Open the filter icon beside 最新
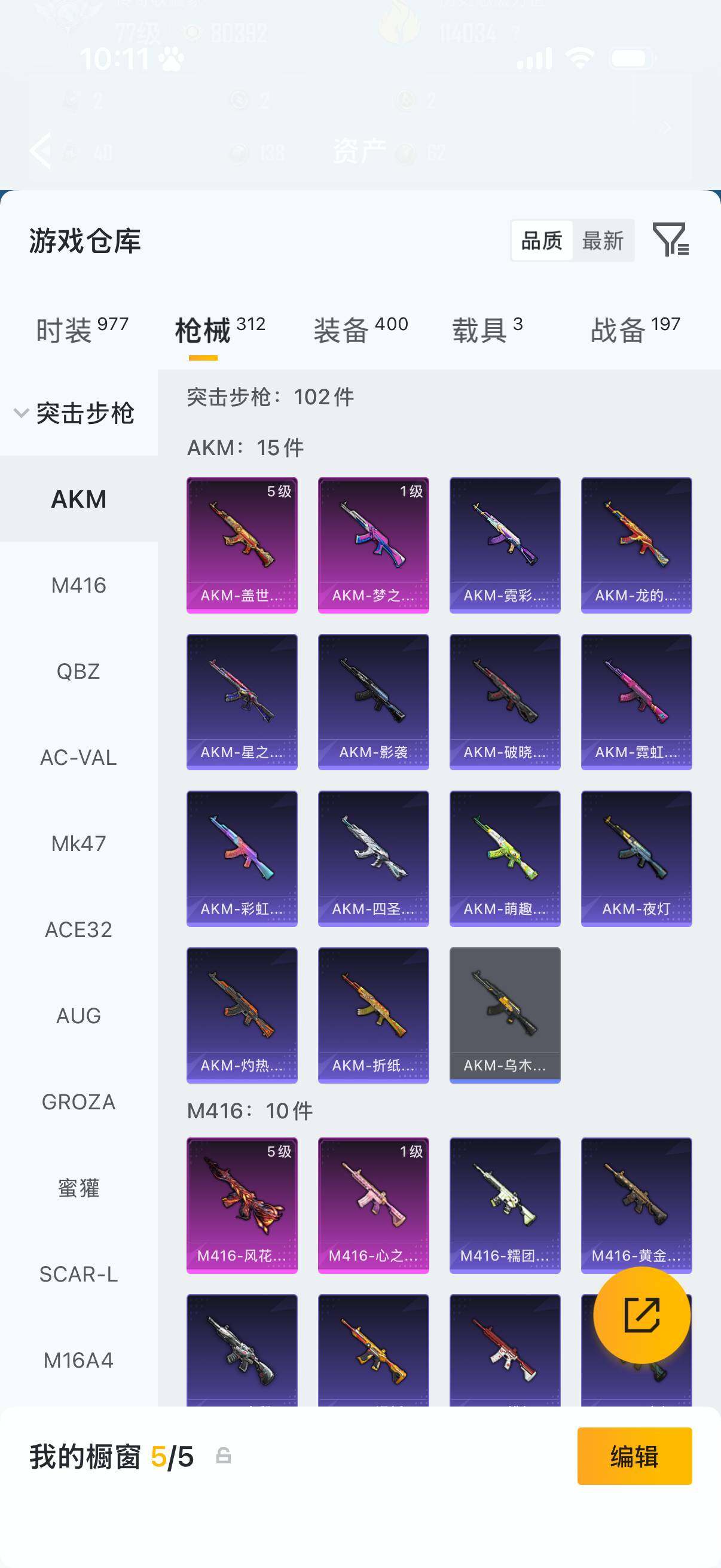Image resolution: width=721 pixels, height=1568 pixels. (x=670, y=239)
